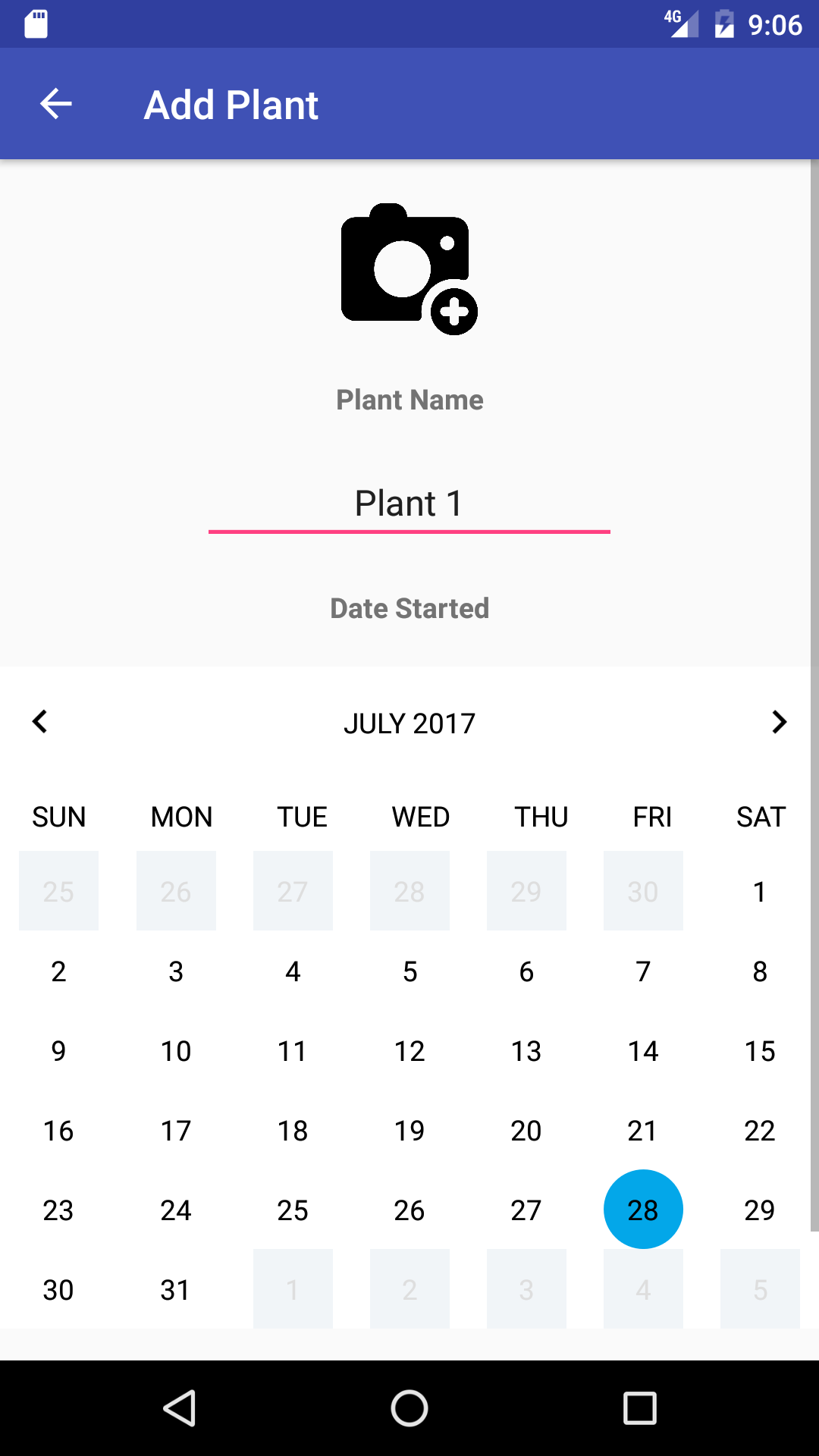Choose July 4 on the calendar
Screen dimensions: 819x1456
click(x=293, y=971)
